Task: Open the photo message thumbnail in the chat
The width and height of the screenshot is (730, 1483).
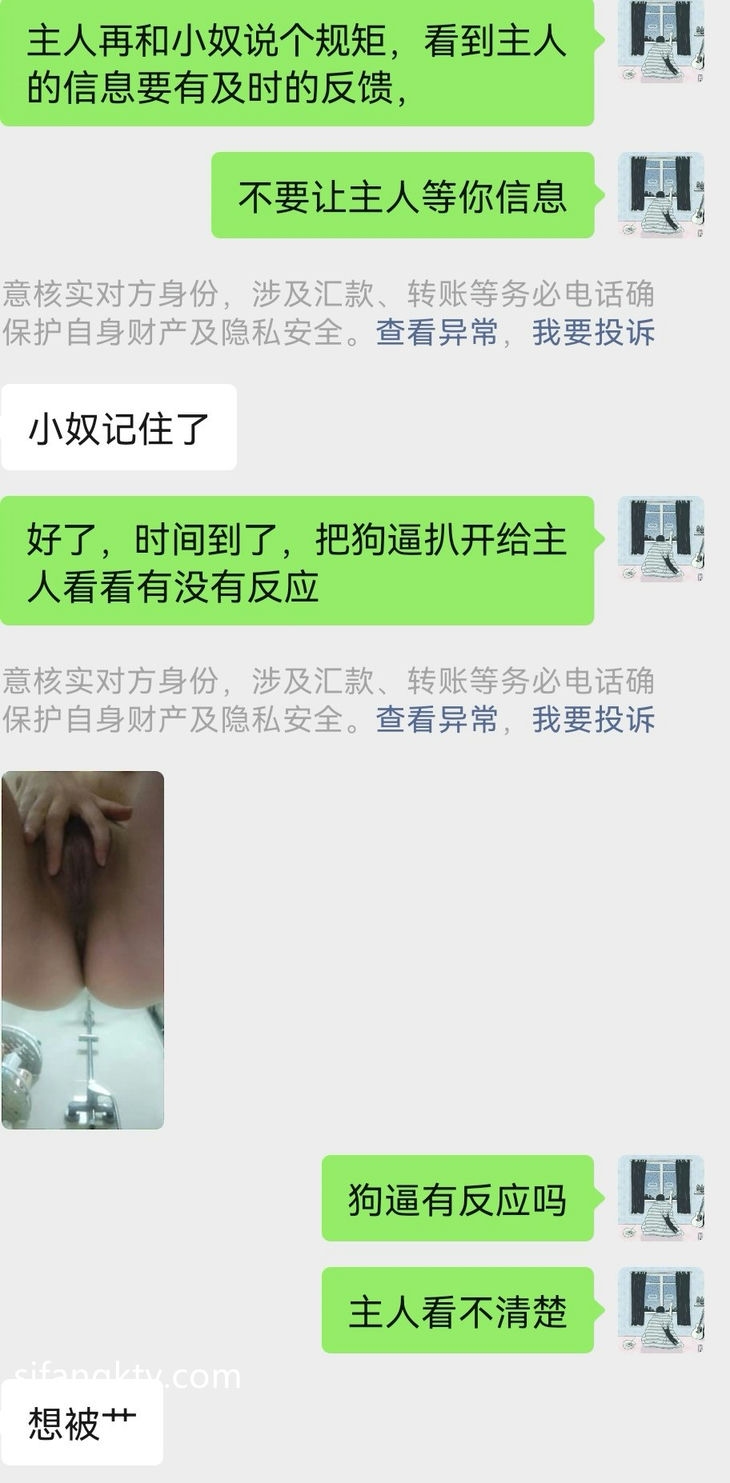Action: point(83,950)
